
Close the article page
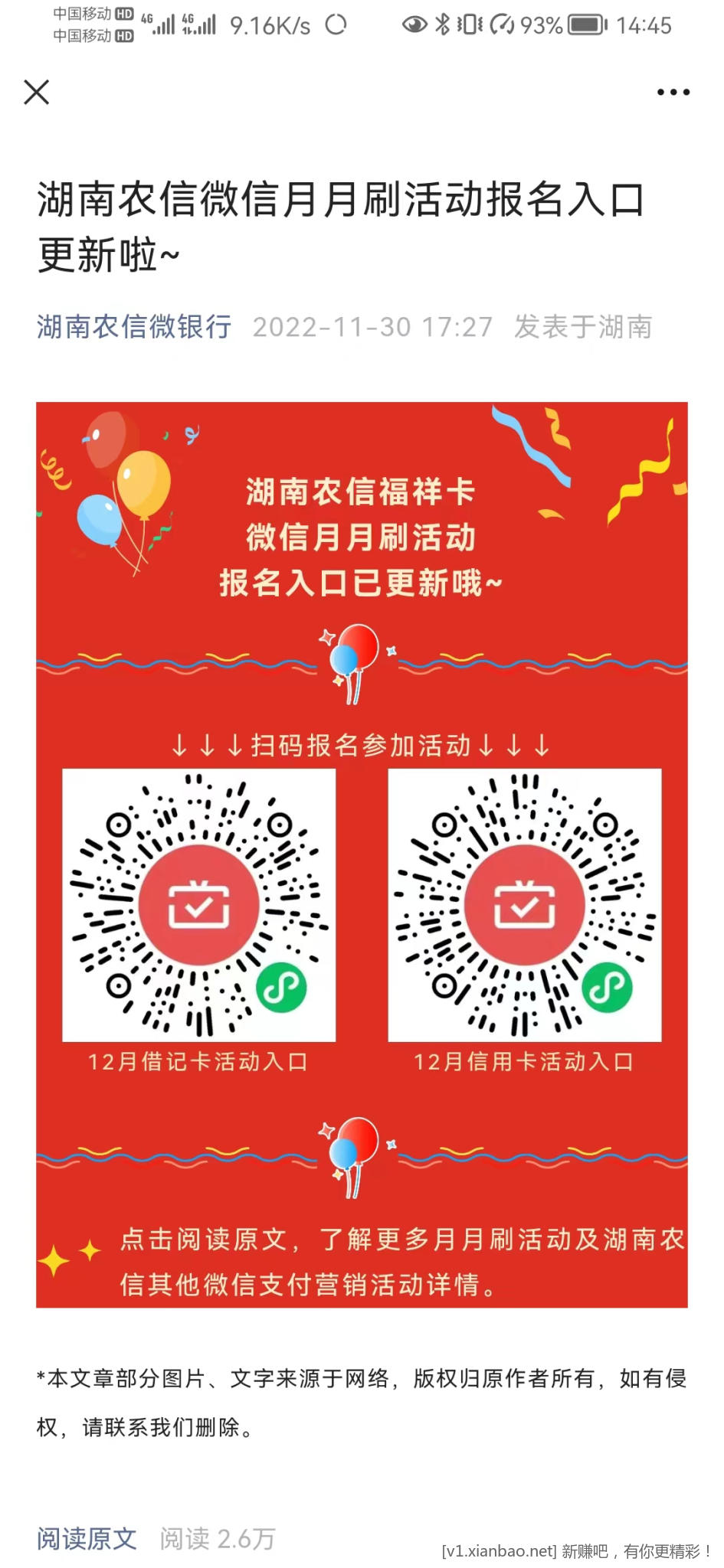point(37,92)
